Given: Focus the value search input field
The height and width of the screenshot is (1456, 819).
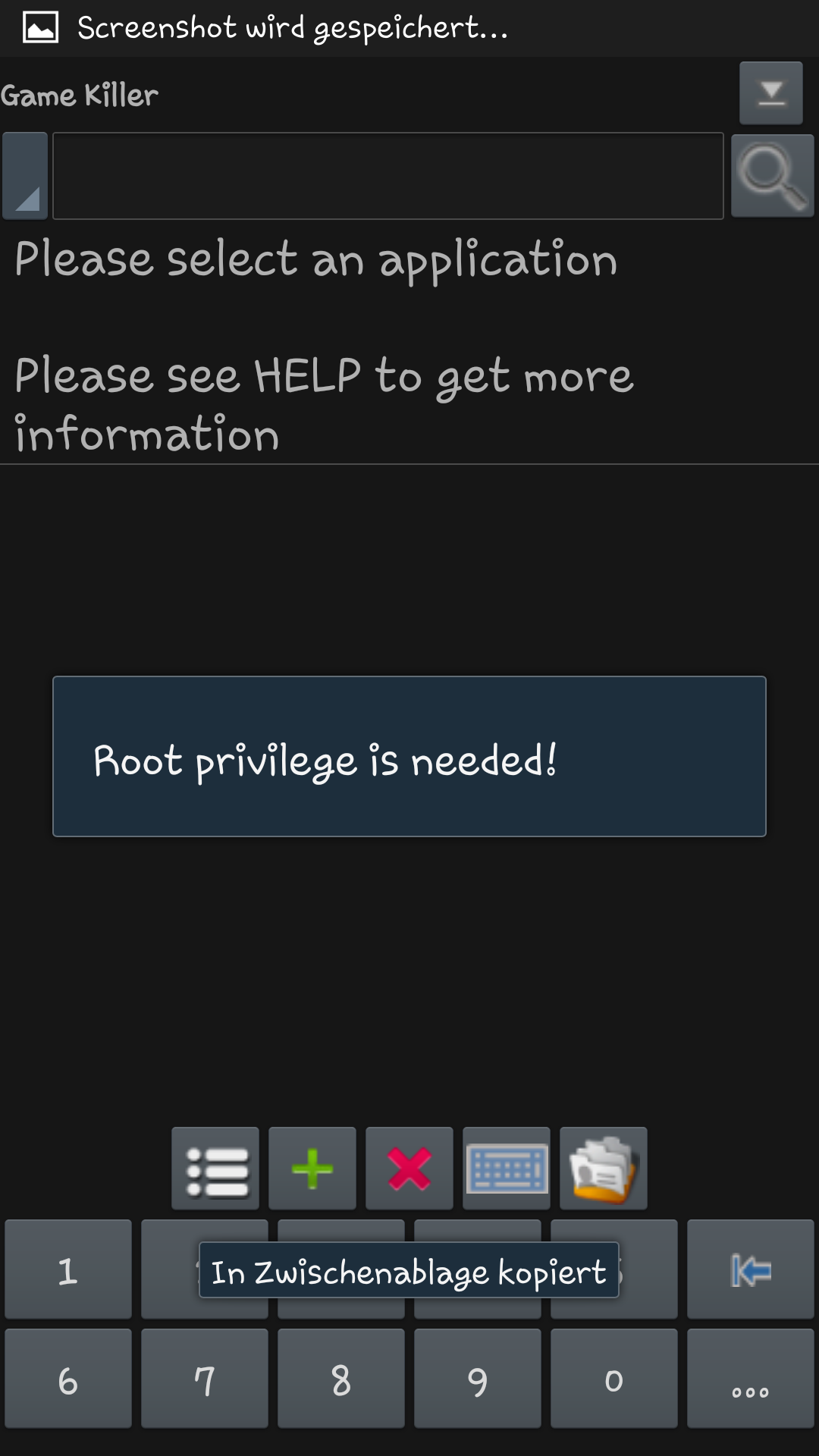Looking at the screenshot, I should pos(388,176).
